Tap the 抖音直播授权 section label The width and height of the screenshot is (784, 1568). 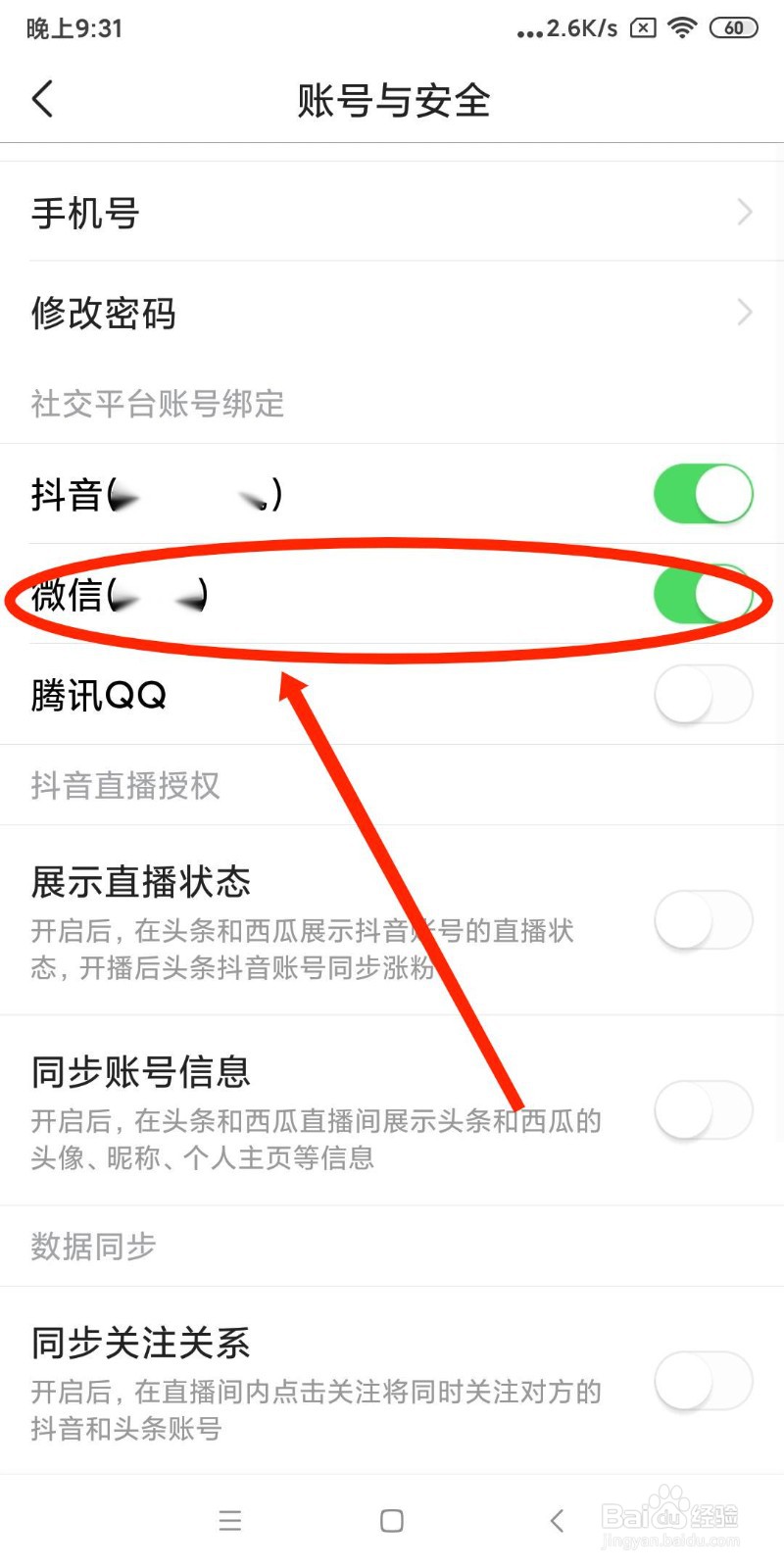(125, 785)
